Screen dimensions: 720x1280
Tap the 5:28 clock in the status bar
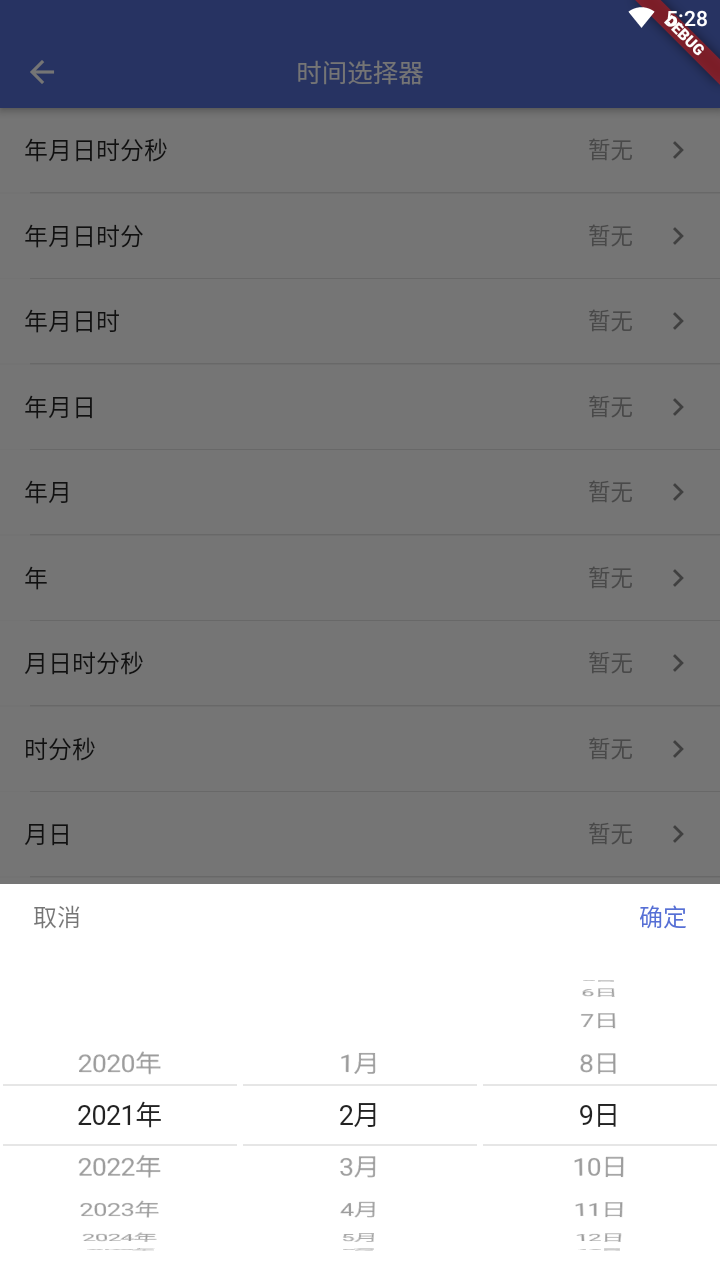[688, 17]
